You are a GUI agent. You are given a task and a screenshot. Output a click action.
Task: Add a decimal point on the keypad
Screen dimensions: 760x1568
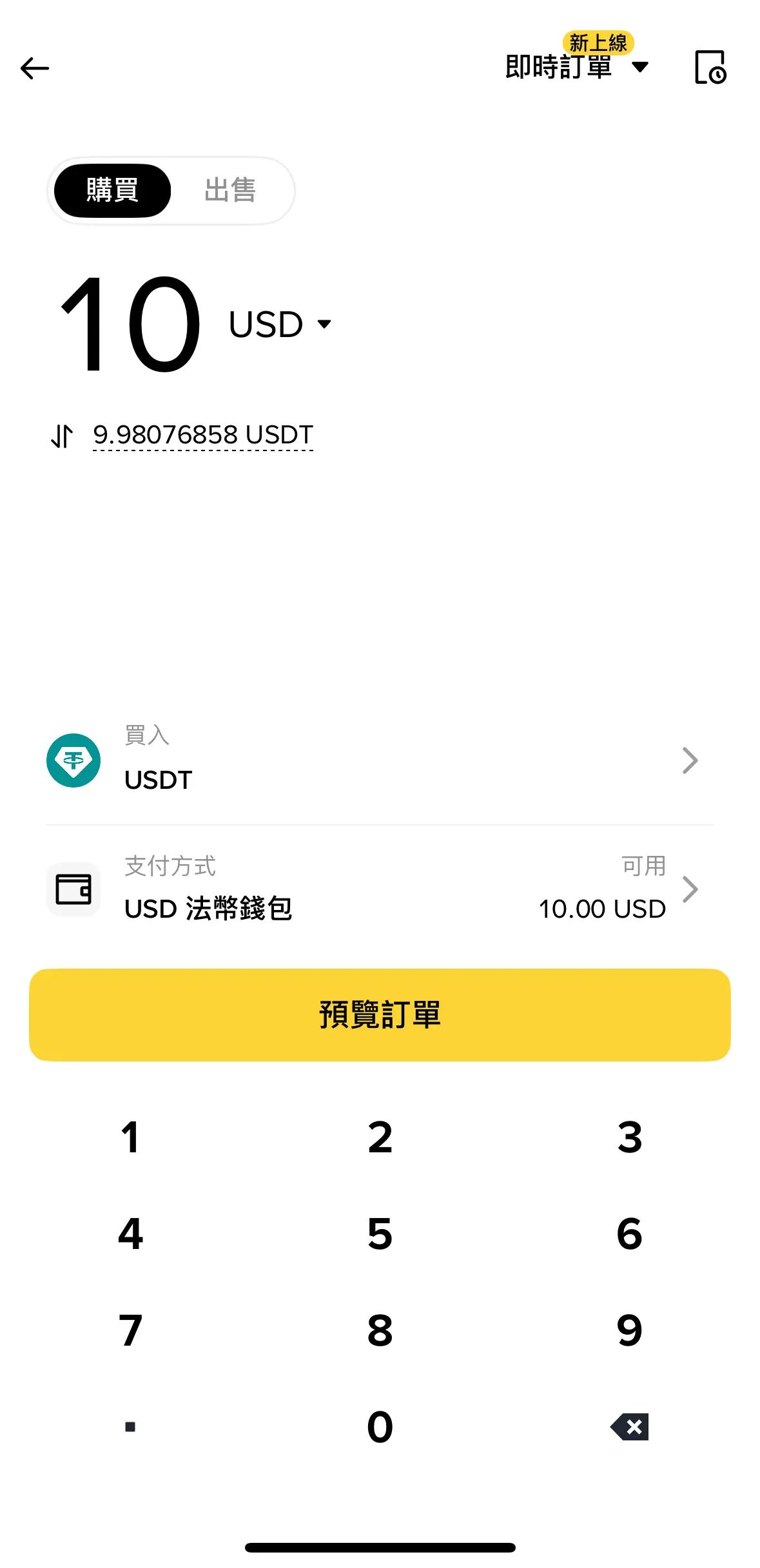130,1427
